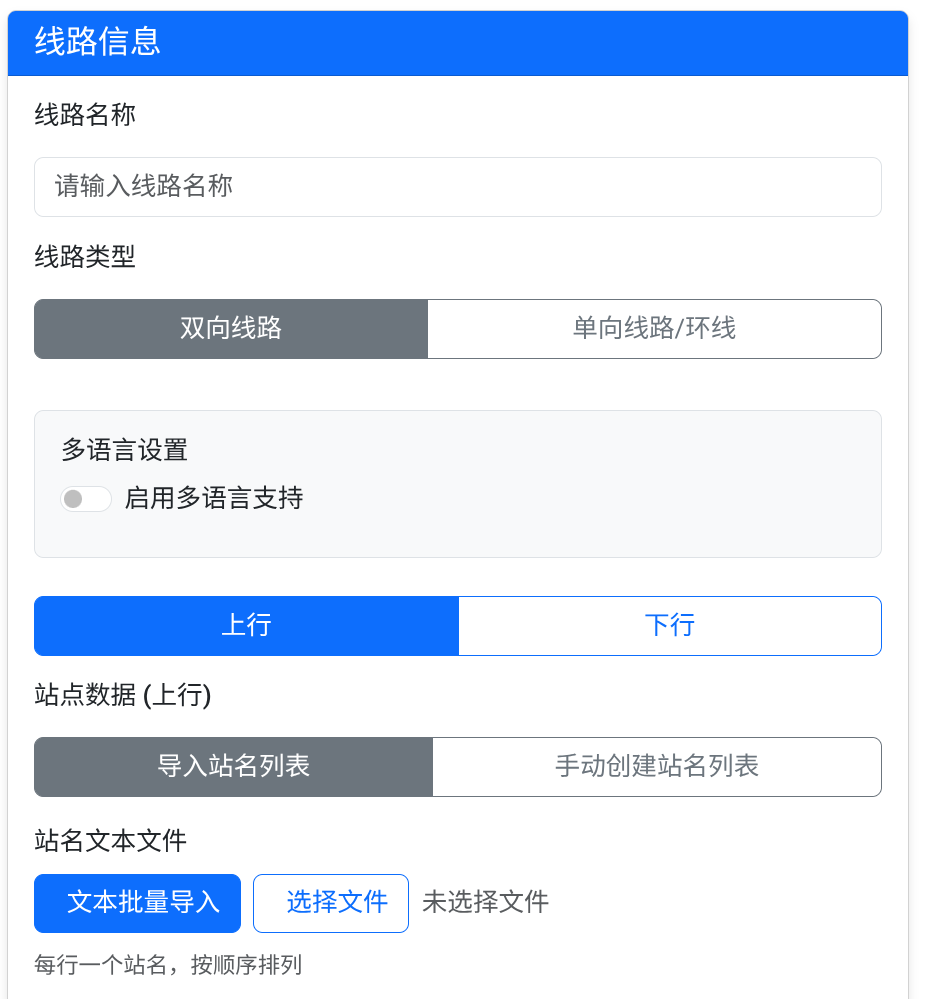Click the 文本批量导入 button
Image resolution: width=928 pixels, height=999 pixels.
pos(136,902)
